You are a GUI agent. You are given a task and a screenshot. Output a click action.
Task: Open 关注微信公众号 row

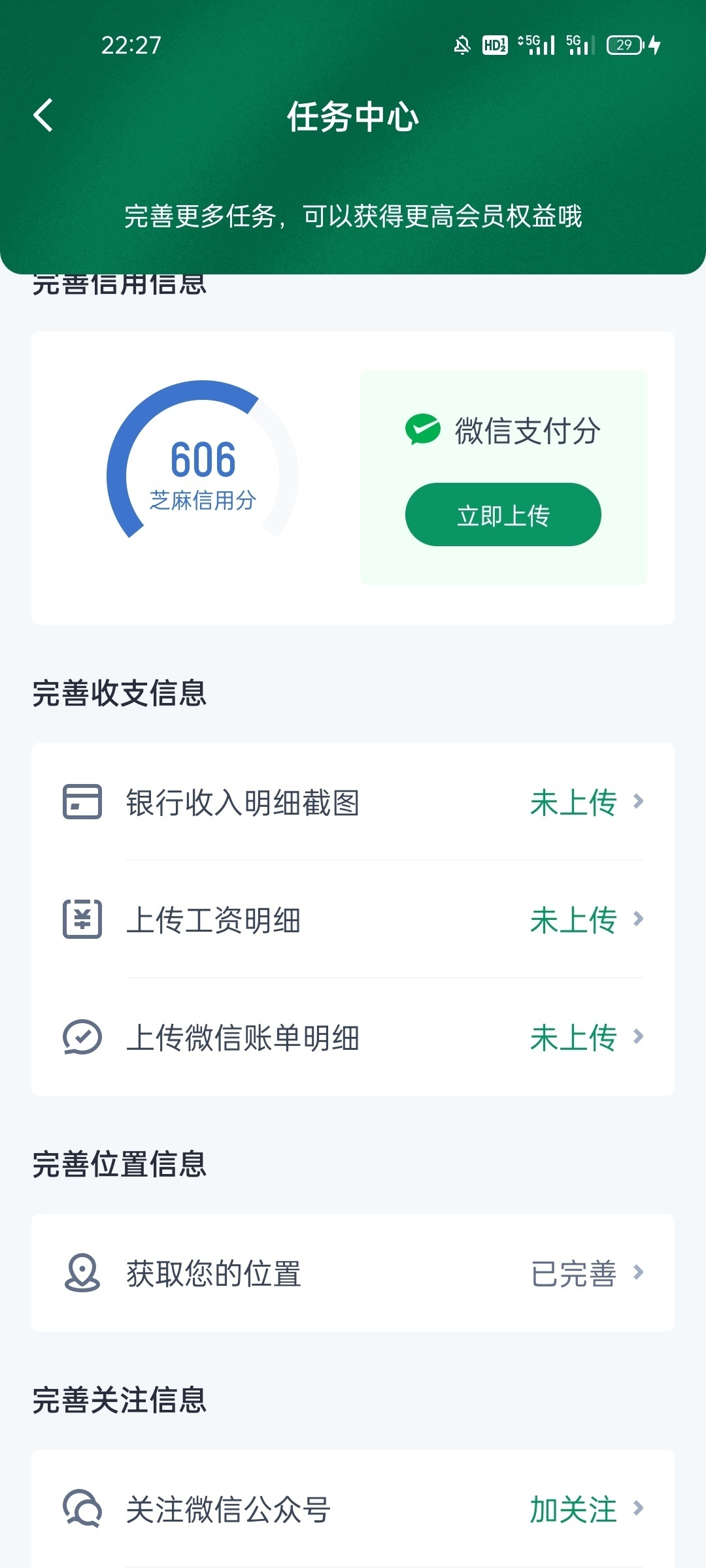pos(353,1509)
